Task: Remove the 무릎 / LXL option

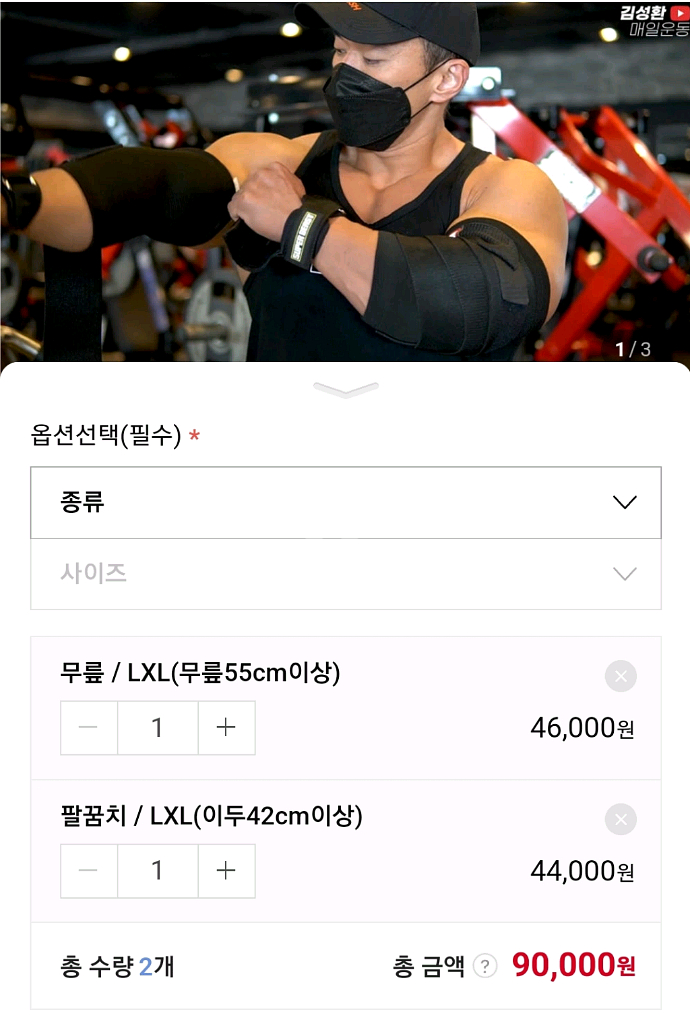Action: 620,677
